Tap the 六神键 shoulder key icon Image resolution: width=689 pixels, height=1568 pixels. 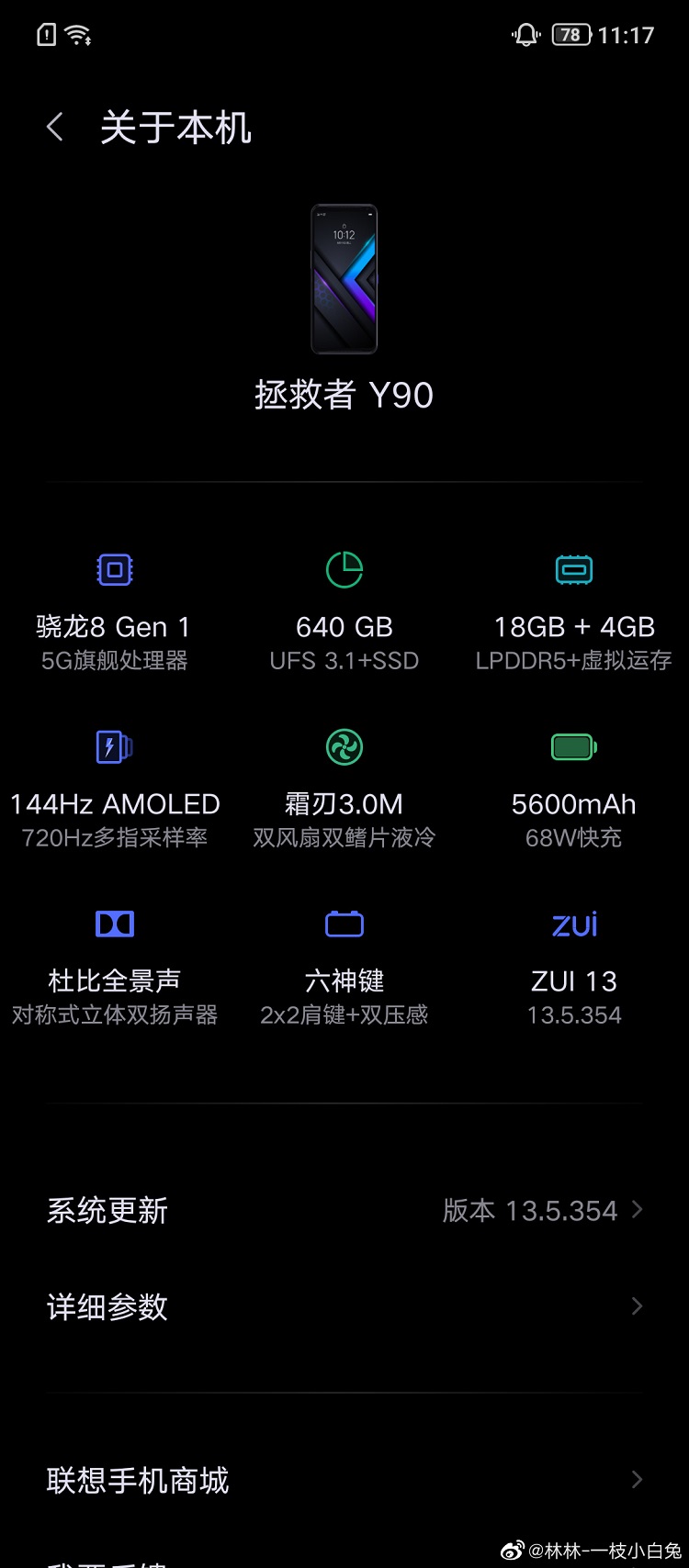coord(344,923)
